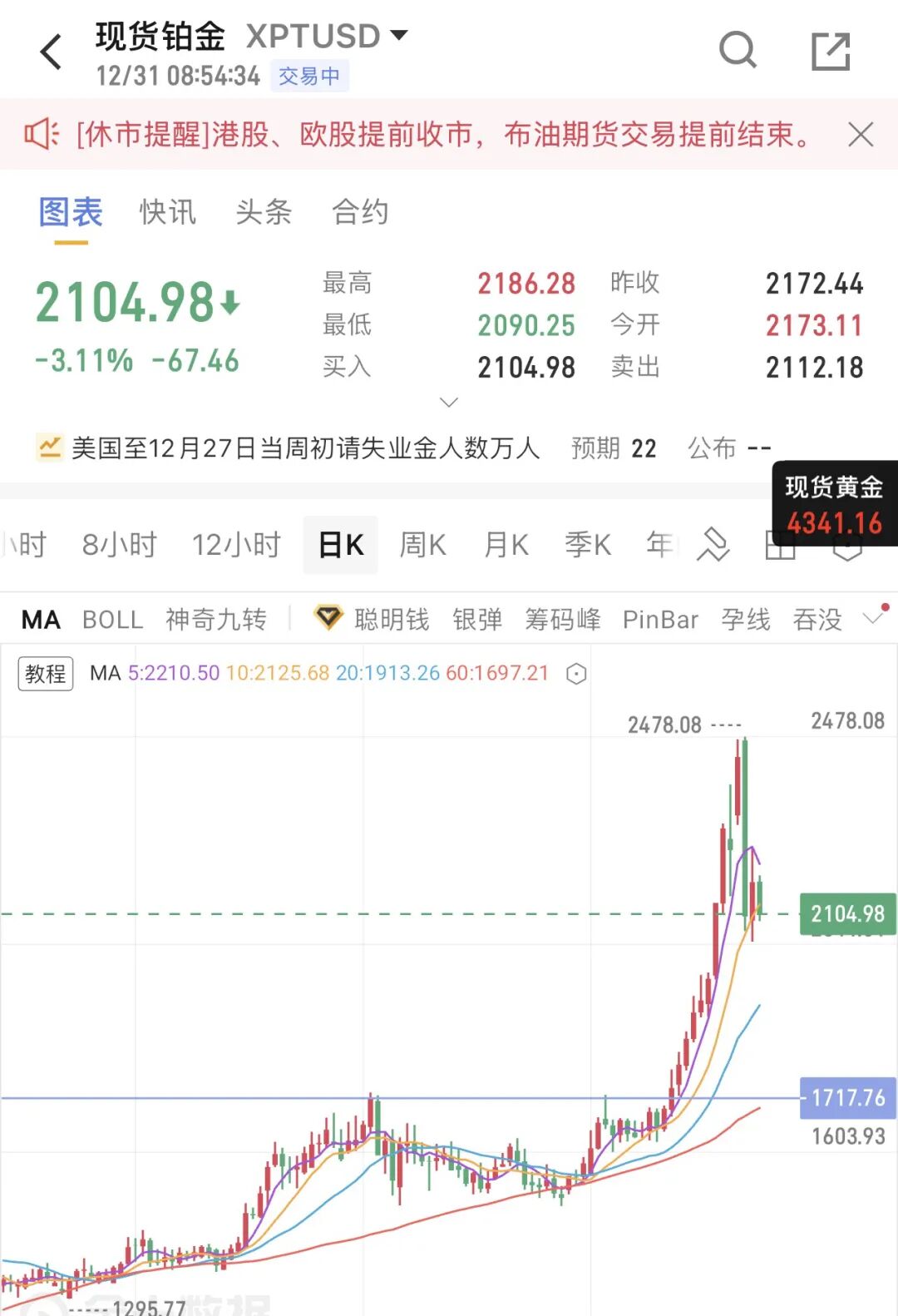Share this platinum quote page
Viewport: 898px width, 1316px height.
(x=831, y=52)
